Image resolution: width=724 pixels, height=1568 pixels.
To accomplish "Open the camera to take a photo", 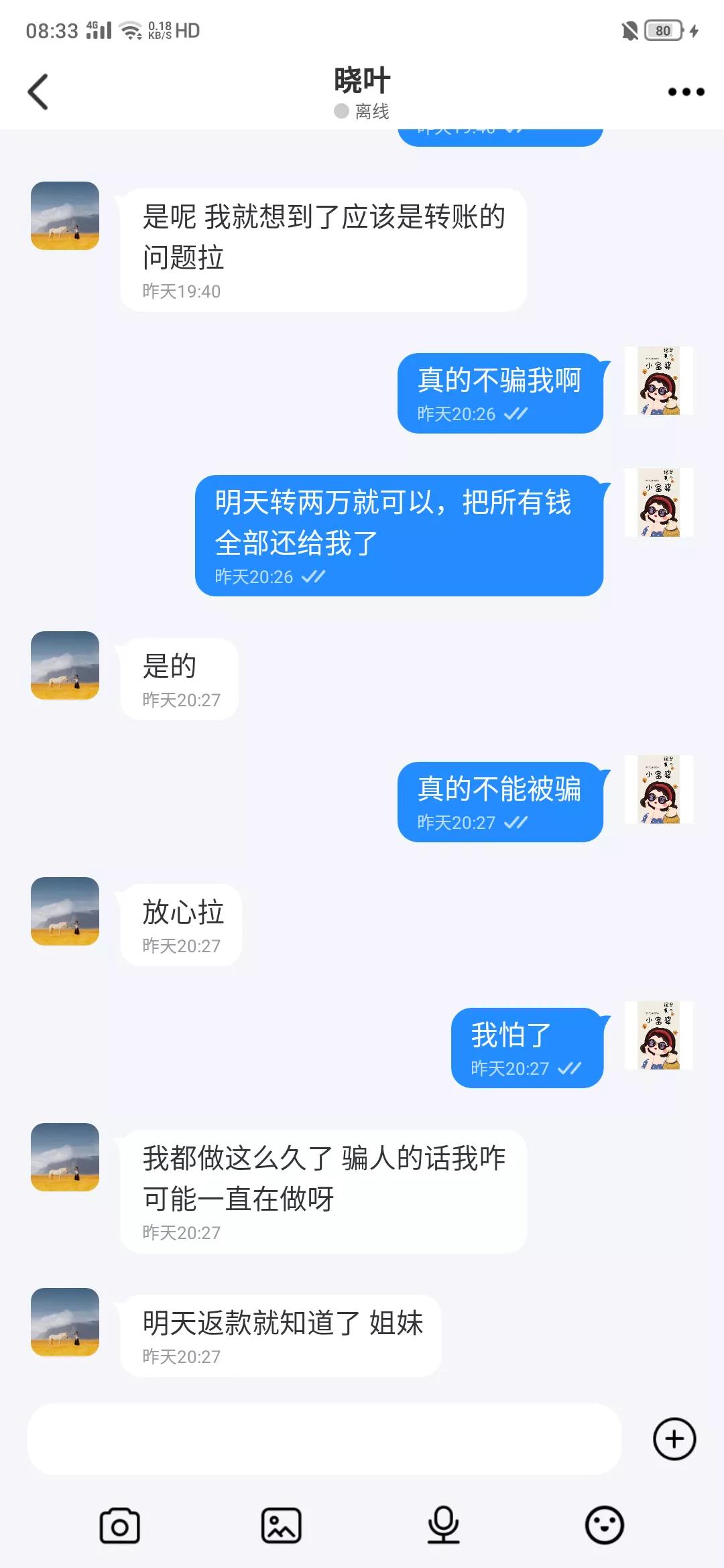I will pos(119,1522).
